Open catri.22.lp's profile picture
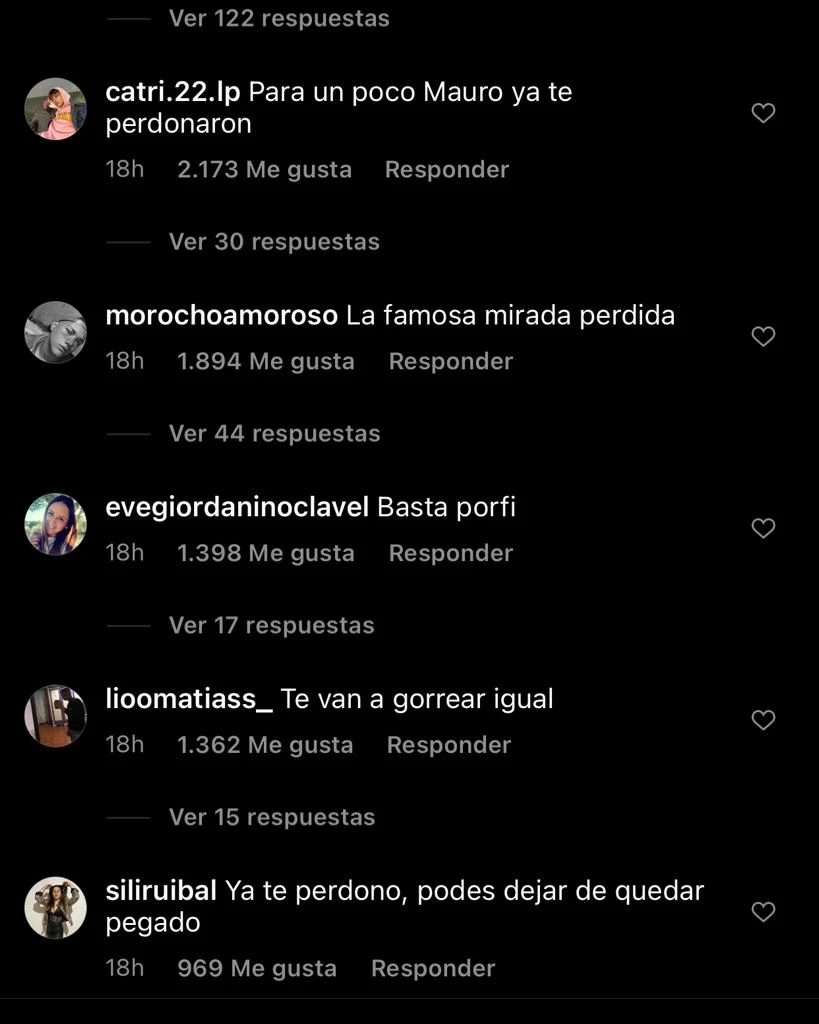 click(x=55, y=108)
